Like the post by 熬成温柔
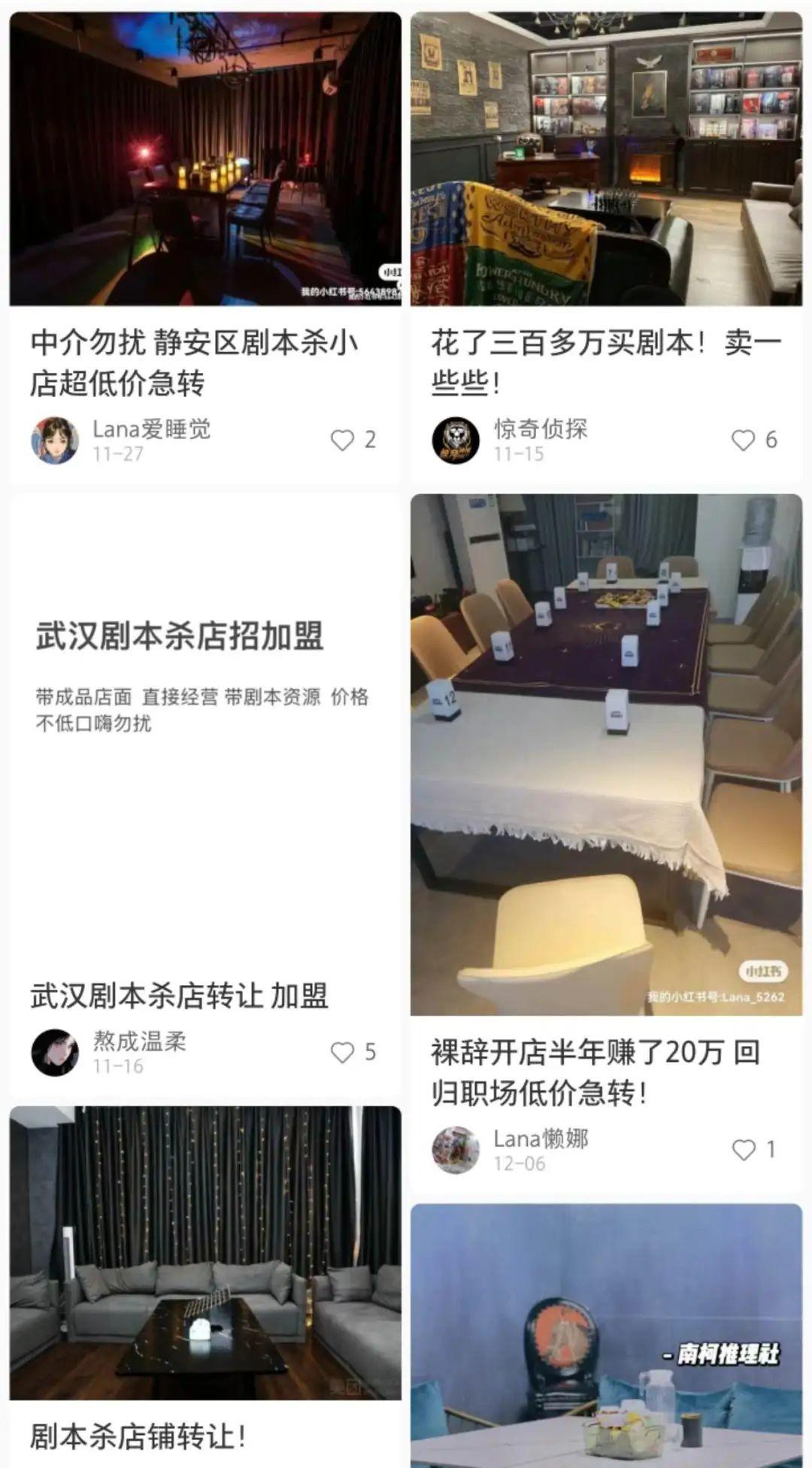This screenshot has width=812, height=1468. click(343, 1052)
